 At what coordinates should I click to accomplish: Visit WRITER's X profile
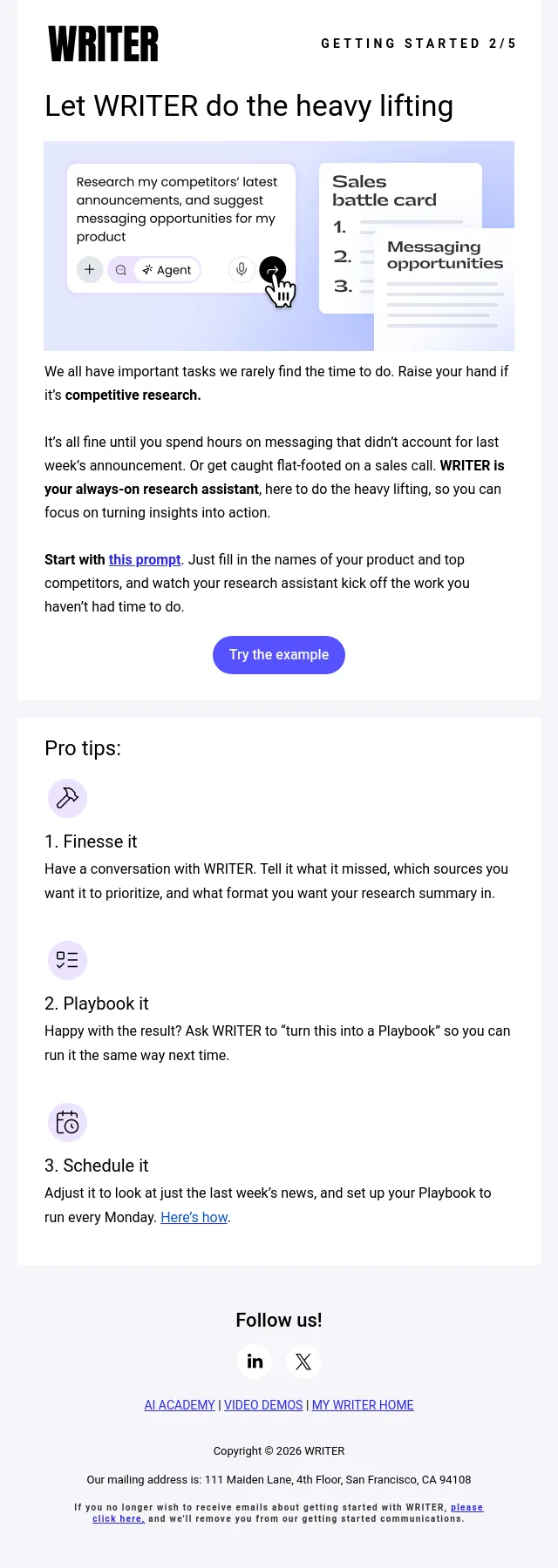303,1362
